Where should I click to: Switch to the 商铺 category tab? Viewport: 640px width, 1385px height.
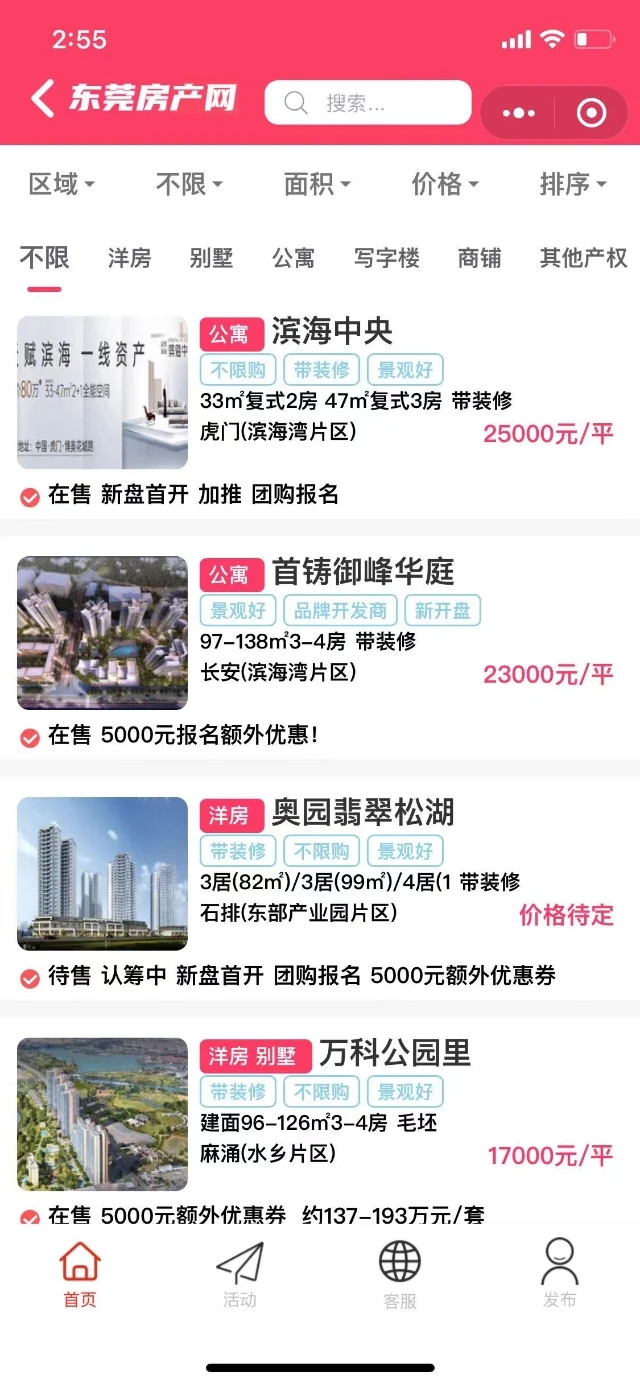pos(479,258)
